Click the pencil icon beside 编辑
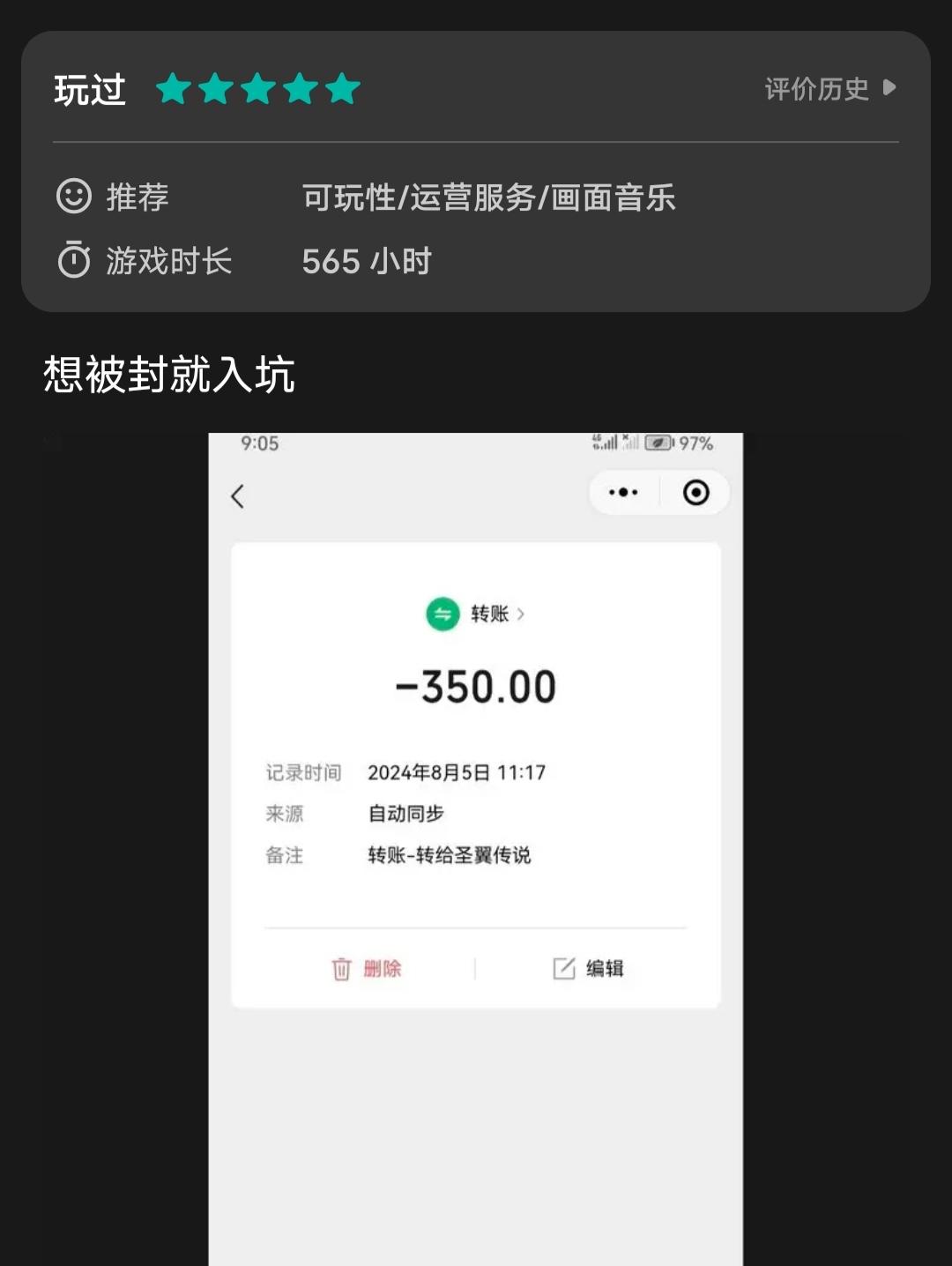The height and width of the screenshot is (1266, 952). pyautogui.click(x=564, y=967)
